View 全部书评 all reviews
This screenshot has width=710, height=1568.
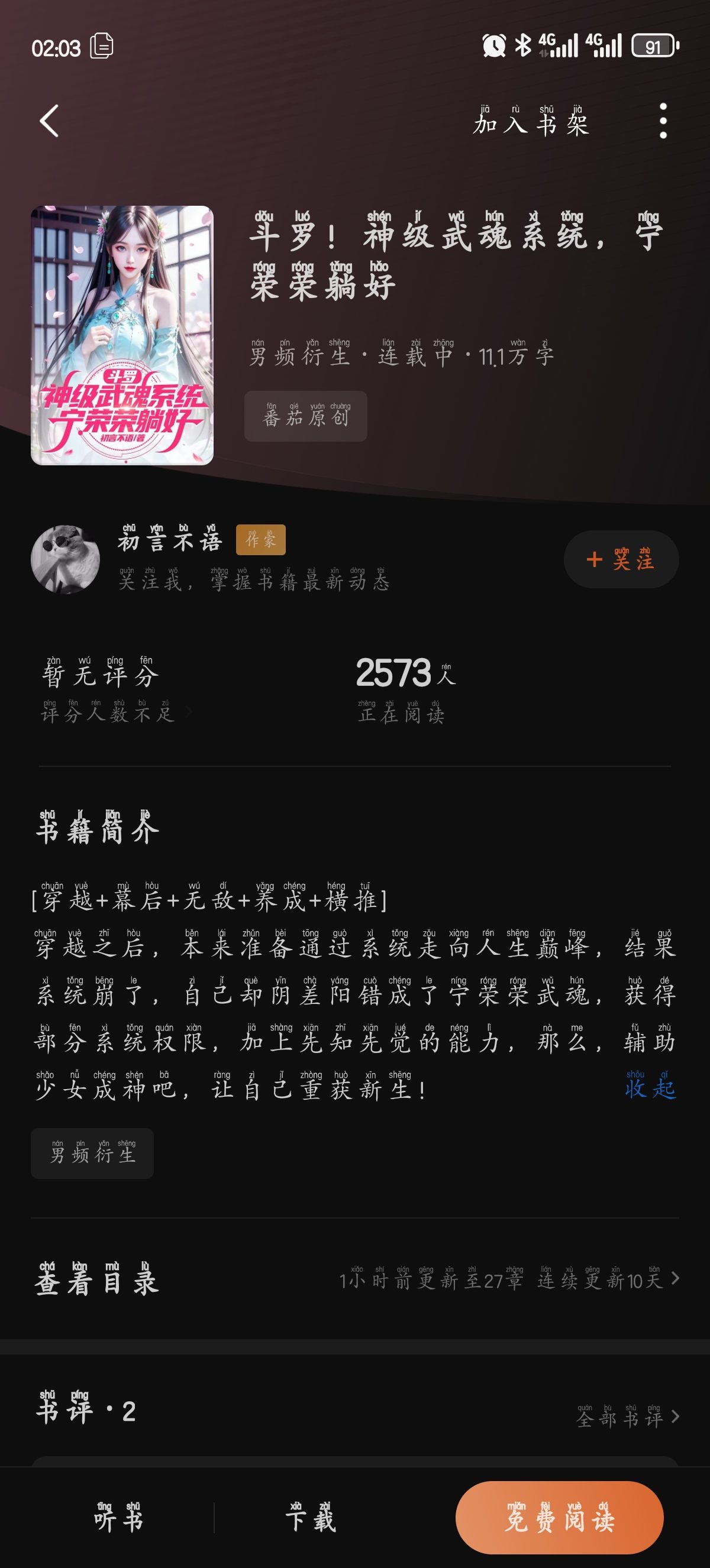(627, 1417)
